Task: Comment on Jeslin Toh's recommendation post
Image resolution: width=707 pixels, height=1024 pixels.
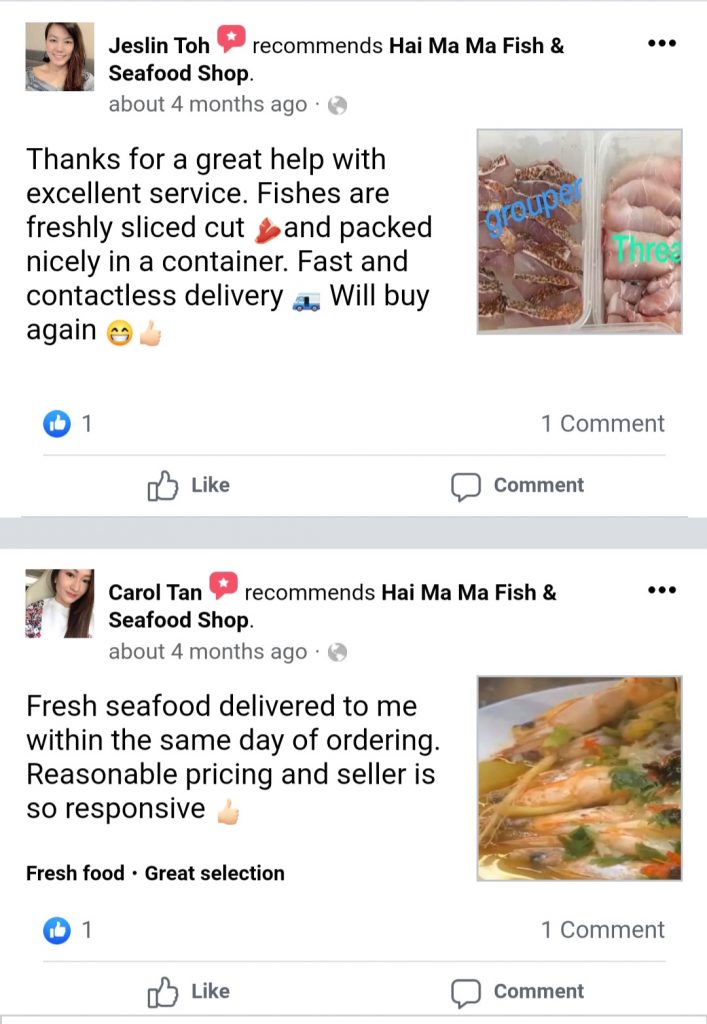Action: click(517, 486)
